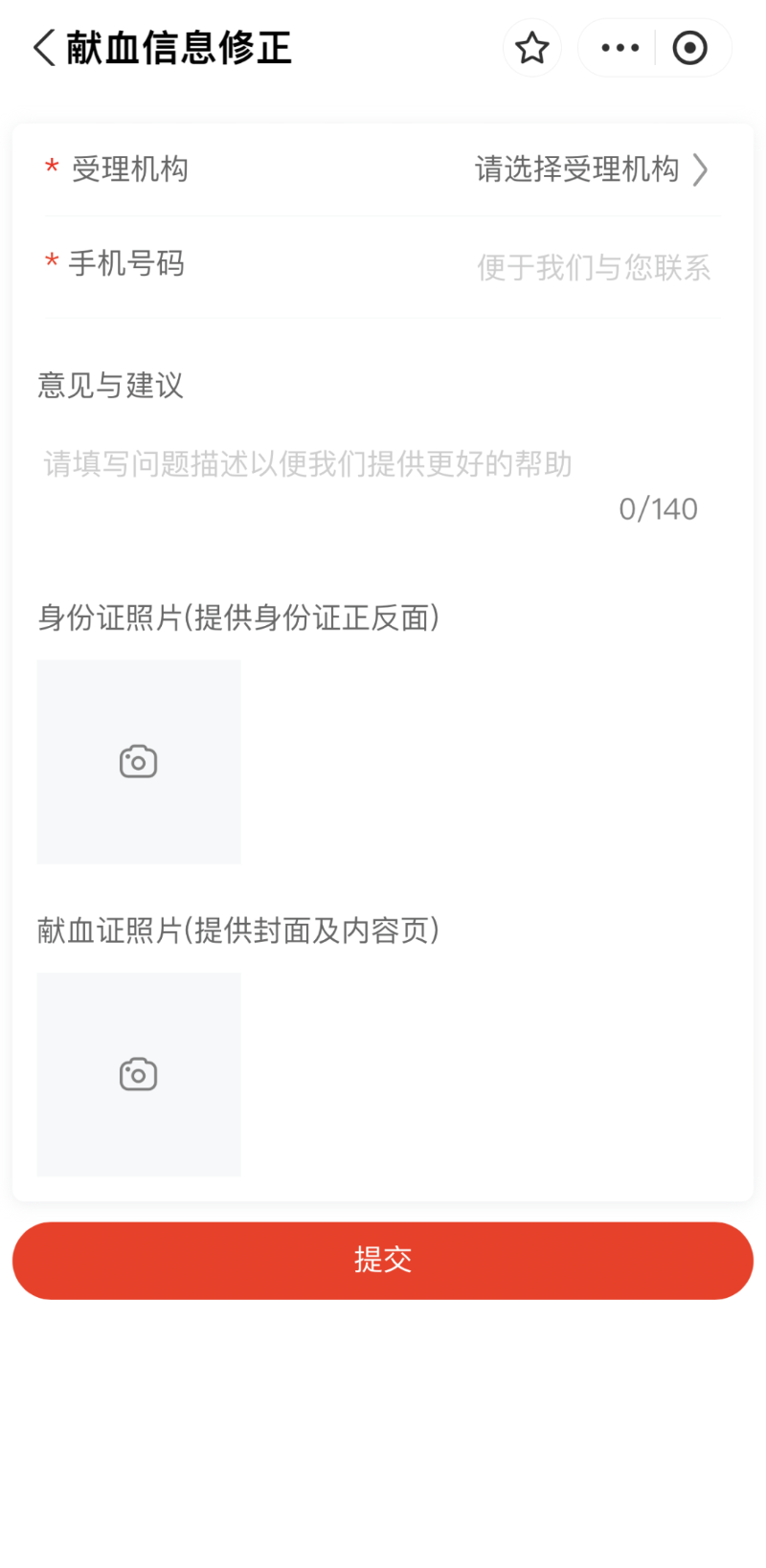
Task: Upload 身份证照片 via camera tile
Action: point(139,762)
